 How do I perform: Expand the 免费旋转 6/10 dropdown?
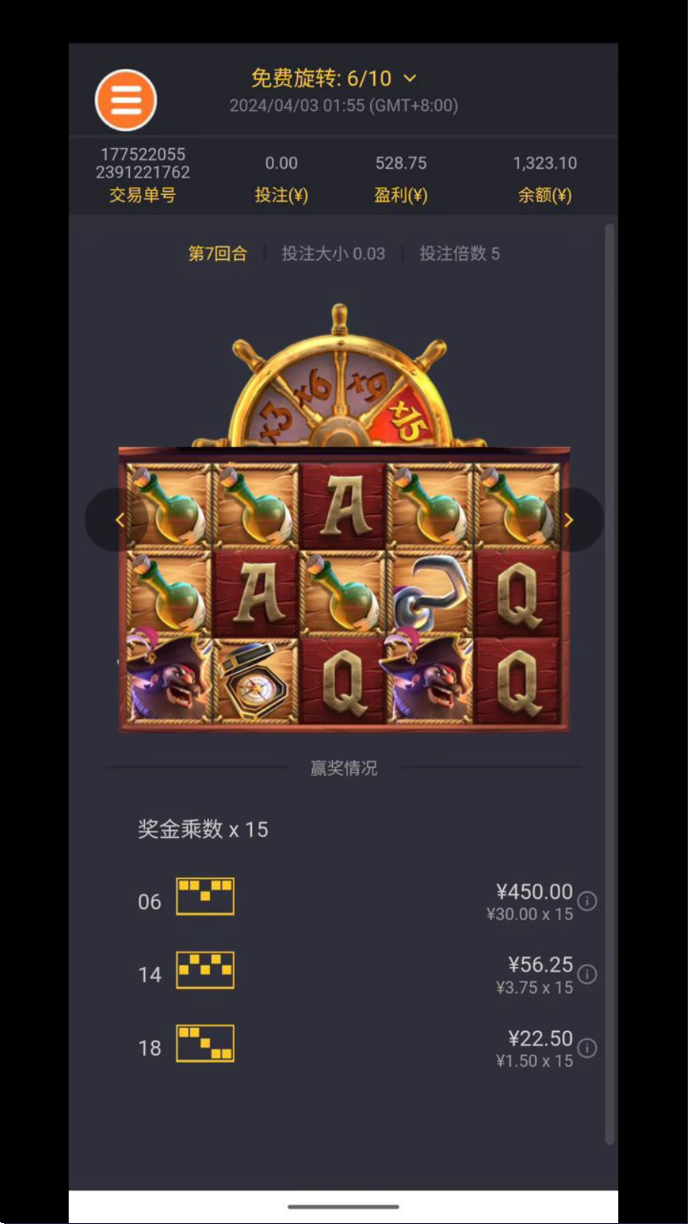pos(410,78)
